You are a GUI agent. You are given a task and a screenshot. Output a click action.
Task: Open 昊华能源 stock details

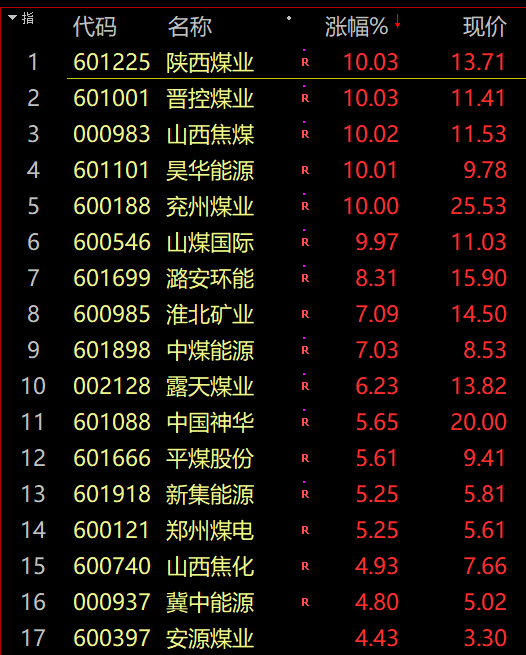pos(263,170)
